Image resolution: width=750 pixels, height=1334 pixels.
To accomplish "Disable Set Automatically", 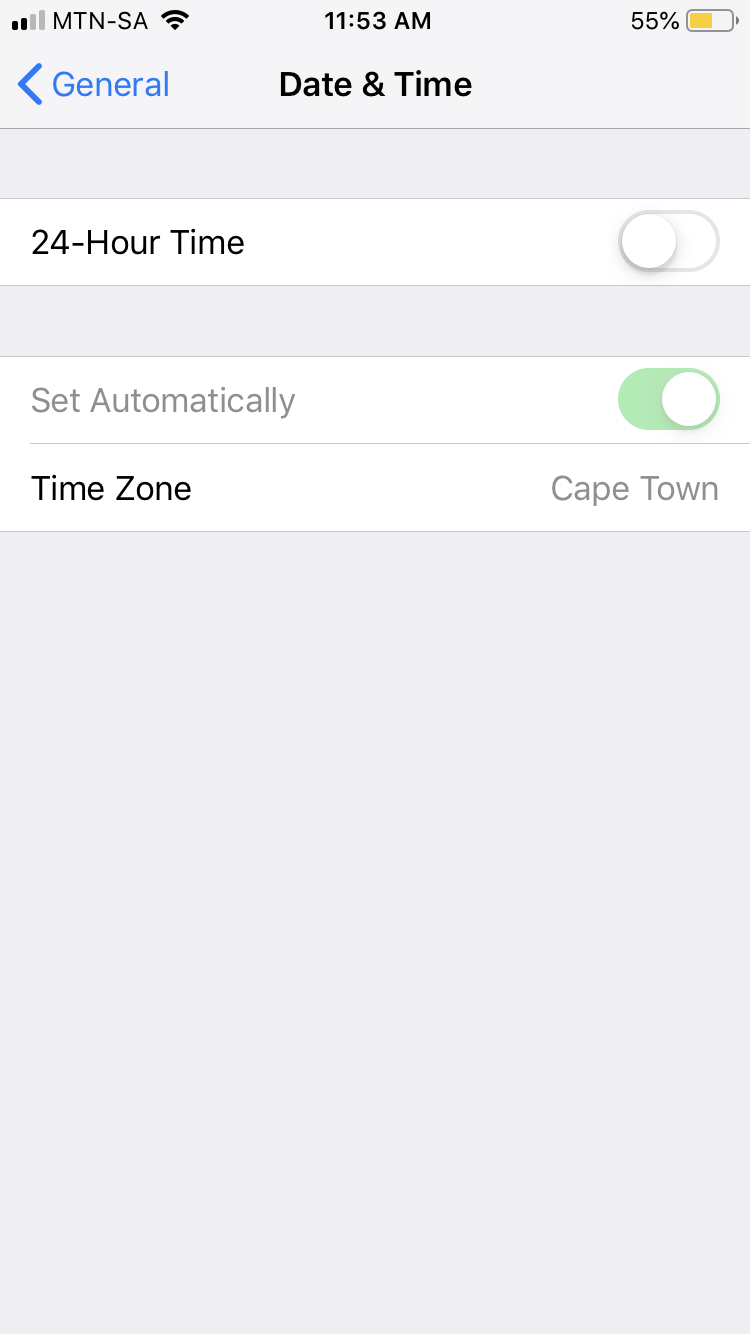I will tap(668, 399).
